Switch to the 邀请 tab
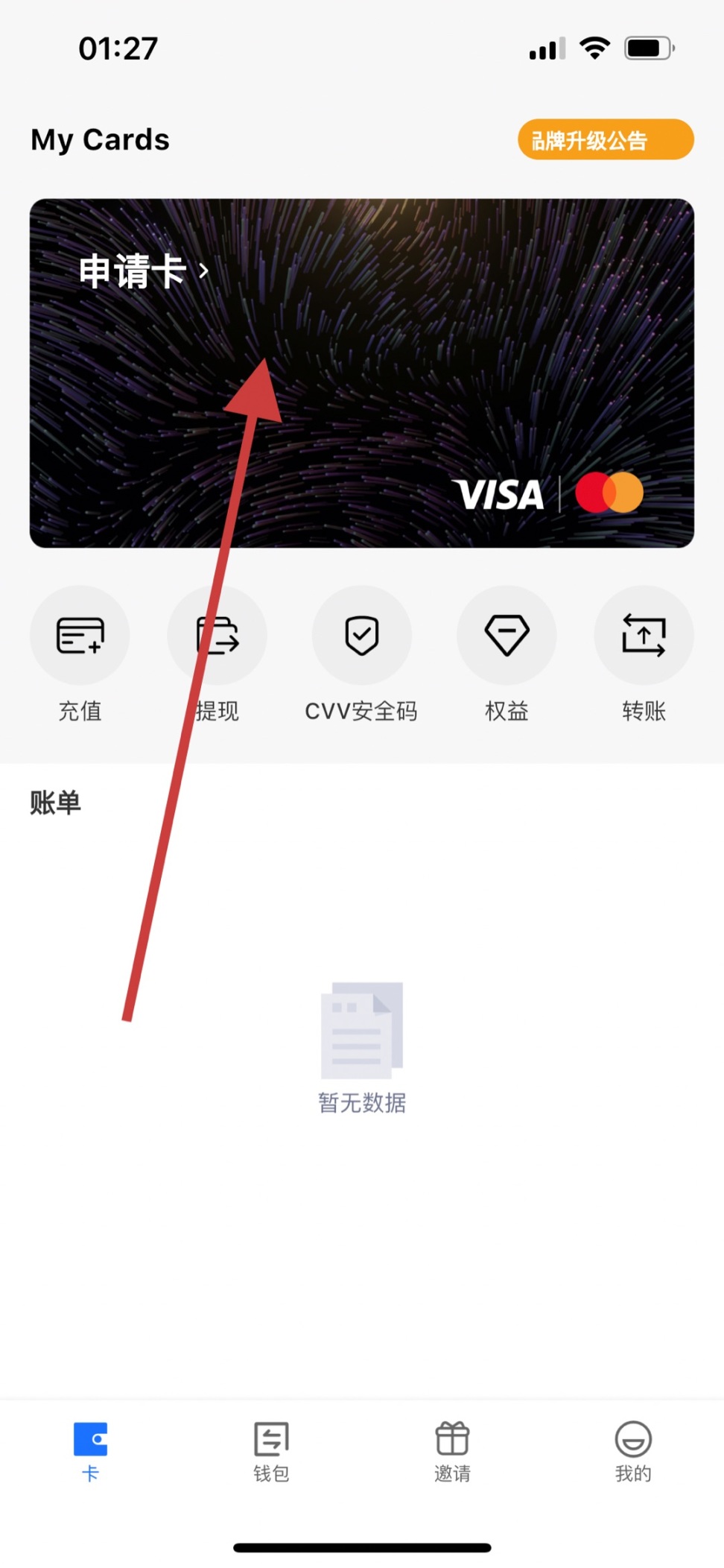 pos(452,1450)
